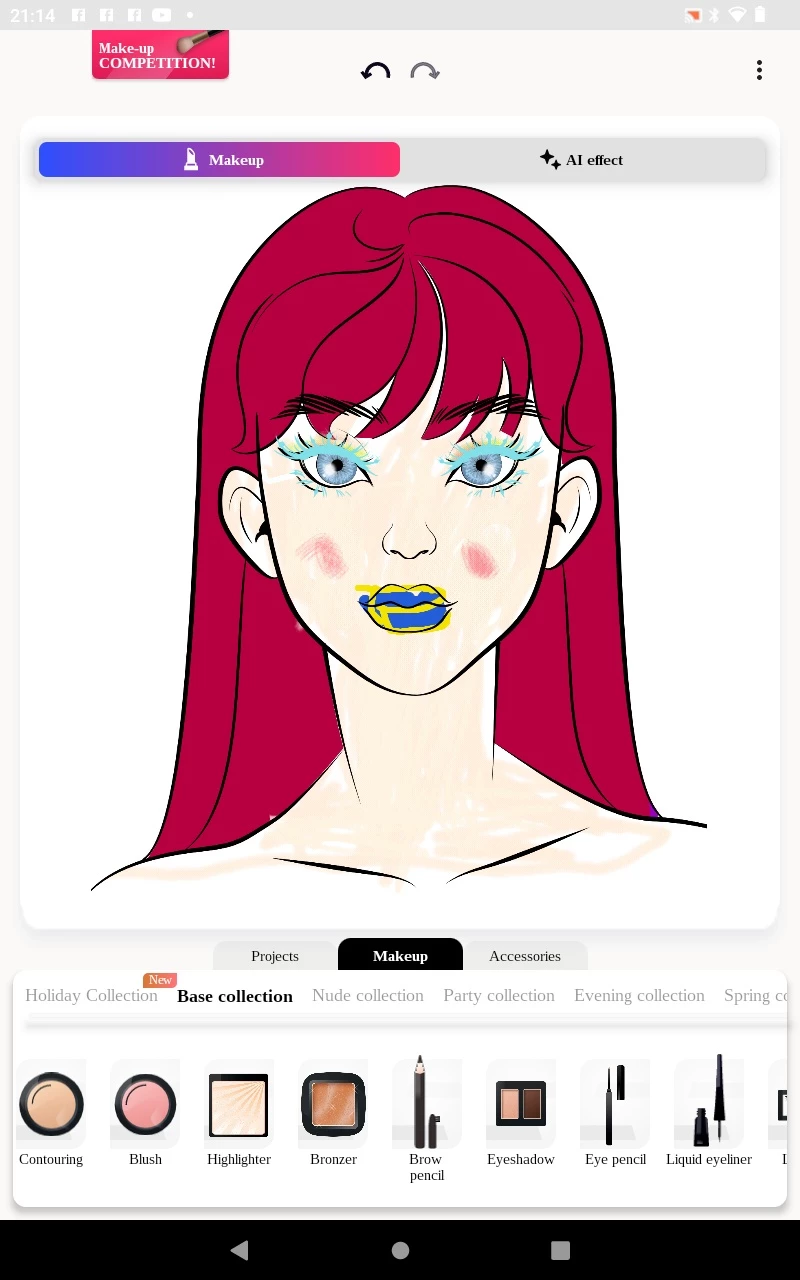Undo the last makeup stroke
The image size is (800, 1280).
376,72
